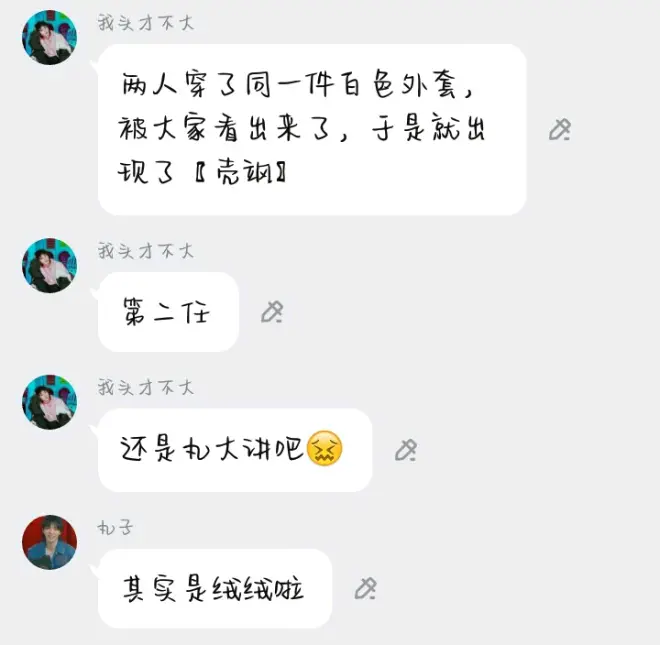
Task: Edit the 第二任 message
Action: pyautogui.click(x=272, y=312)
